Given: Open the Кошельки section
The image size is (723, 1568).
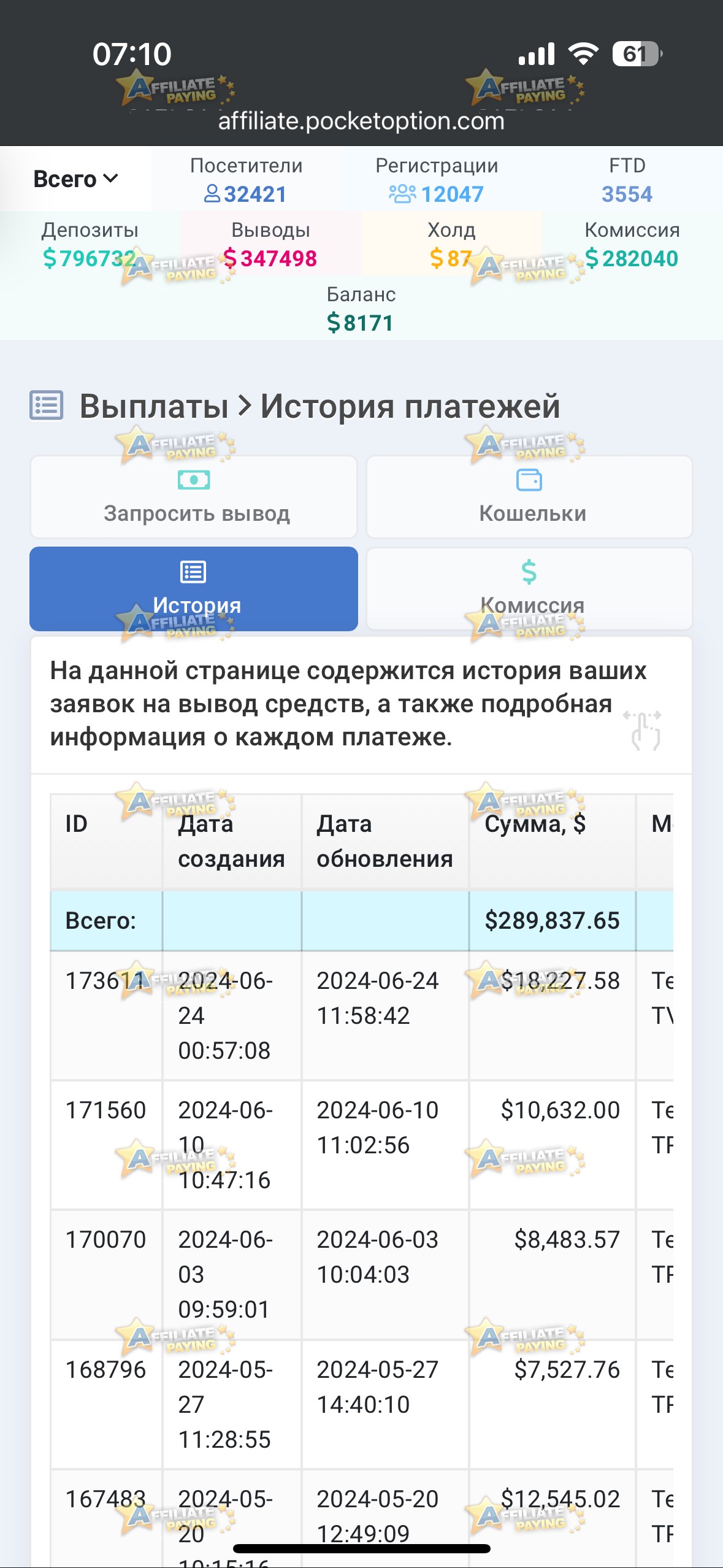Looking at the screenshot, I should [x=529, y=497].
